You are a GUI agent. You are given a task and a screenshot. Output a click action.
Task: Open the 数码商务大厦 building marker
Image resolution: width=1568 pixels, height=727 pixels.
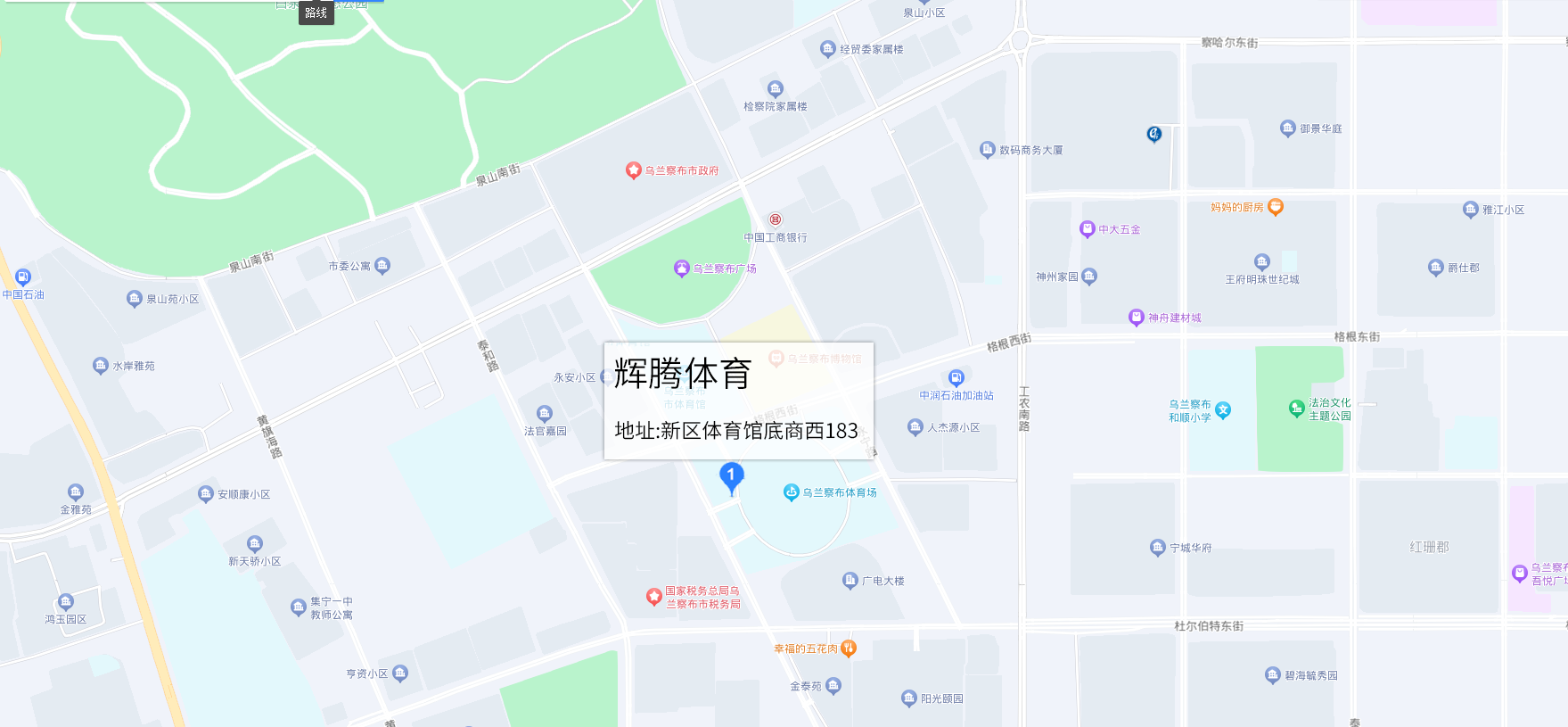[x=987, y=150]
